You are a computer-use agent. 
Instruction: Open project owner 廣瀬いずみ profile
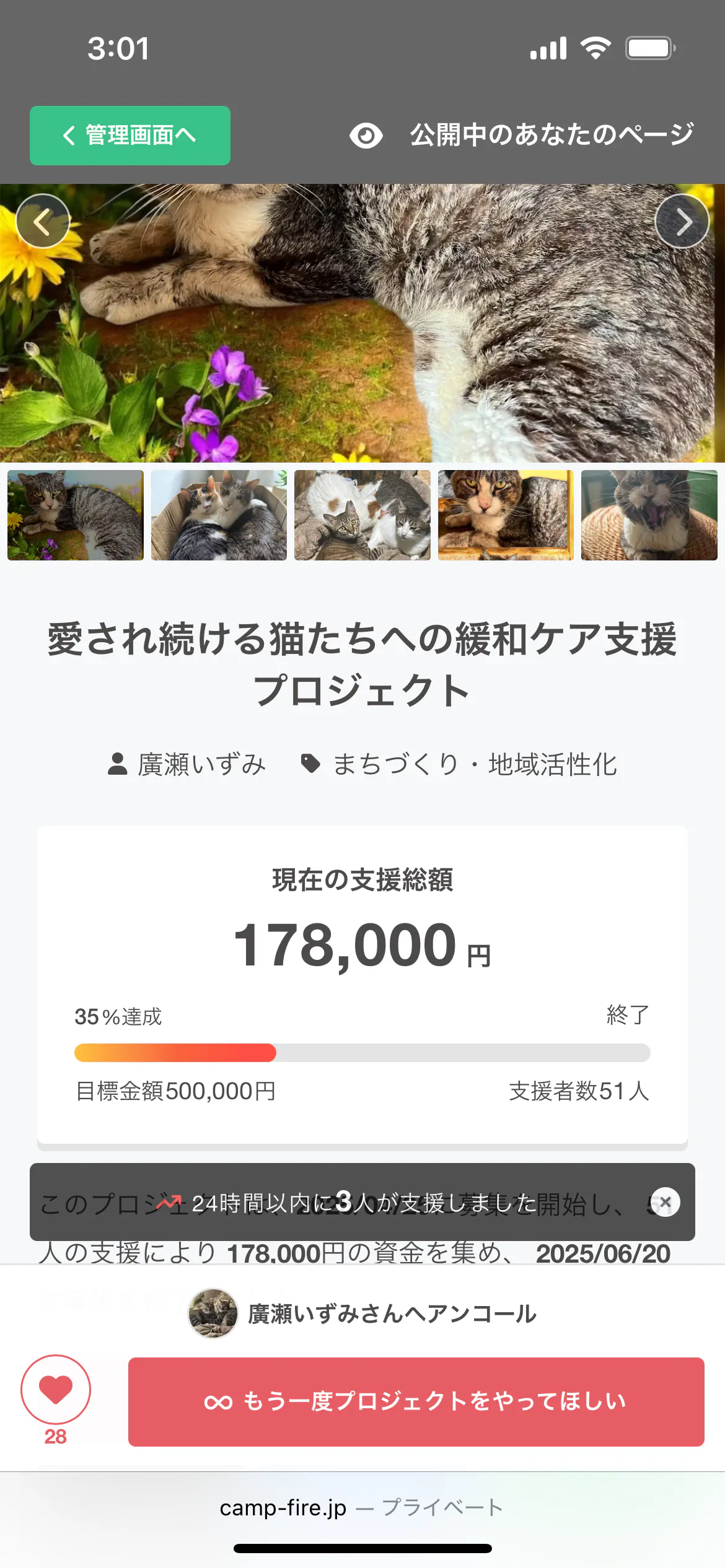pyautogui.click(x=188, y=764)
